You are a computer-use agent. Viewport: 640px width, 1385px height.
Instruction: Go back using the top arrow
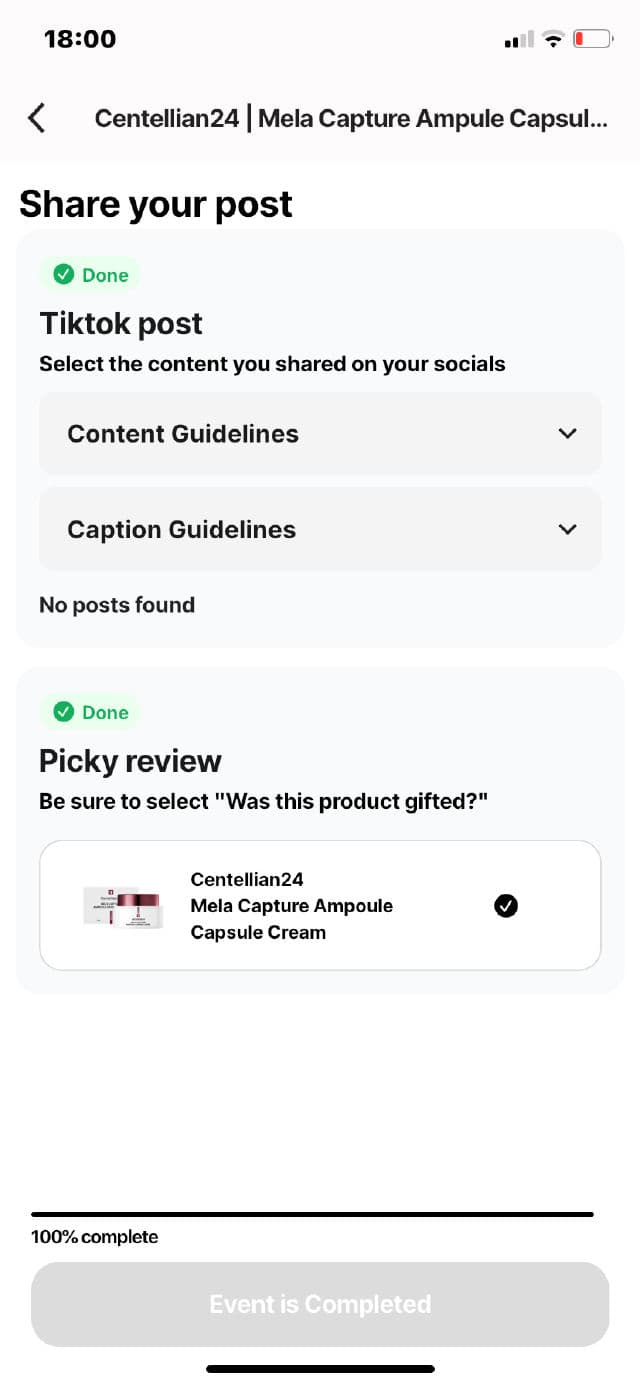point(37,118)
